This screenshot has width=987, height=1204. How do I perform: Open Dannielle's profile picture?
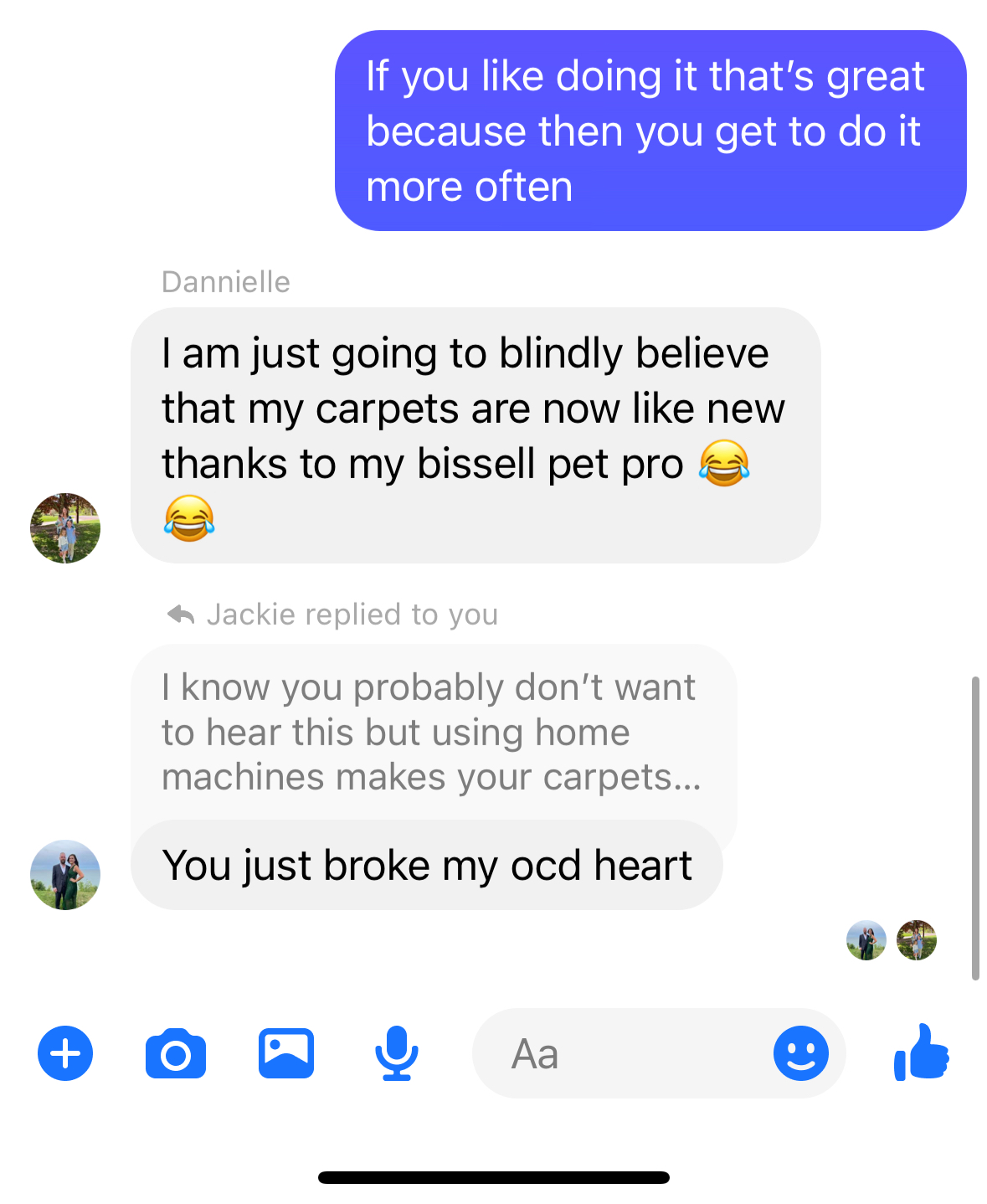pos(65,528)
